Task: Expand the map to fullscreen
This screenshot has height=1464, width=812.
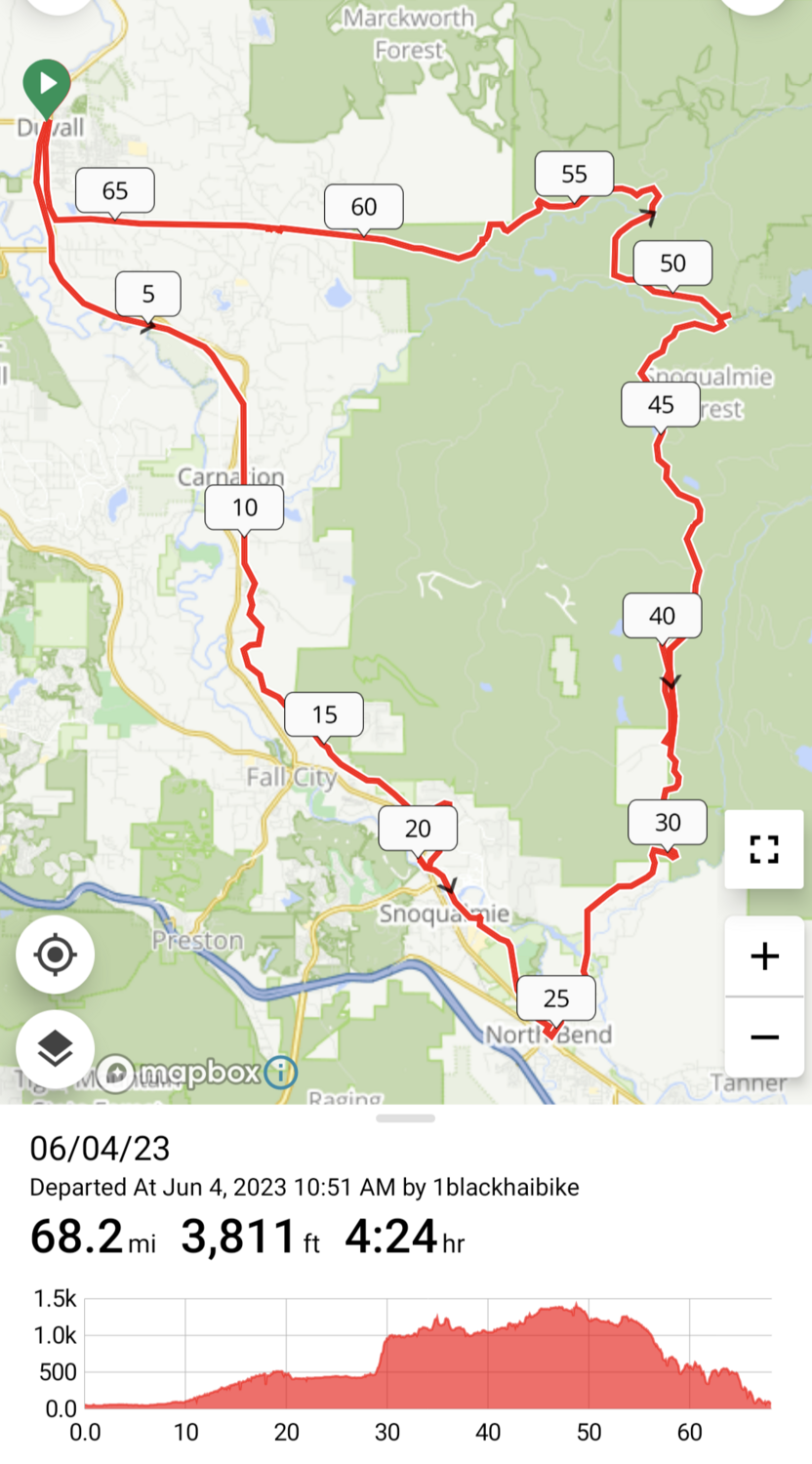Action: (764, 849)
